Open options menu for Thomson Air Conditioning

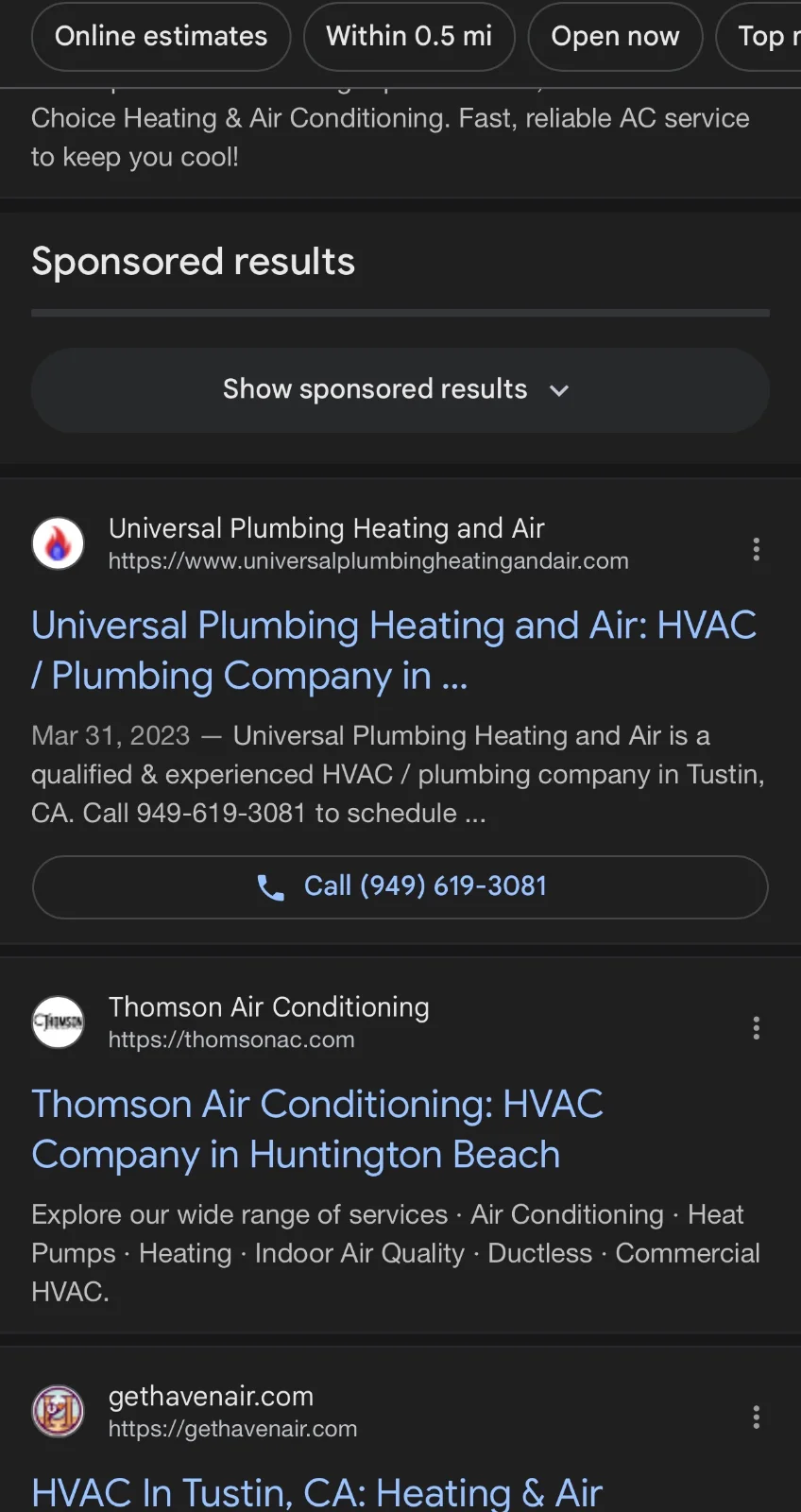(x=756, y=1028)
